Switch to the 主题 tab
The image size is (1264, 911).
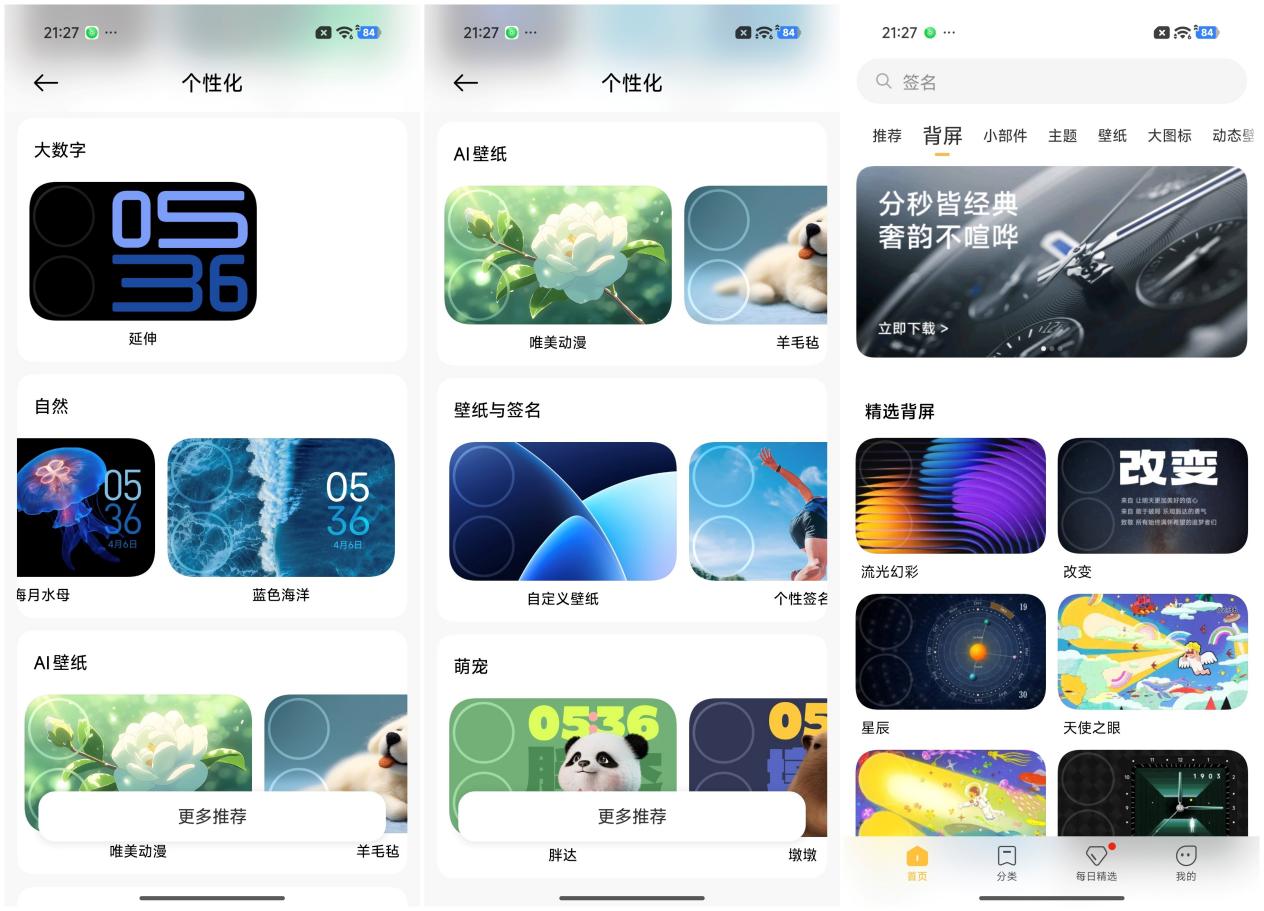coord(1062,136)
